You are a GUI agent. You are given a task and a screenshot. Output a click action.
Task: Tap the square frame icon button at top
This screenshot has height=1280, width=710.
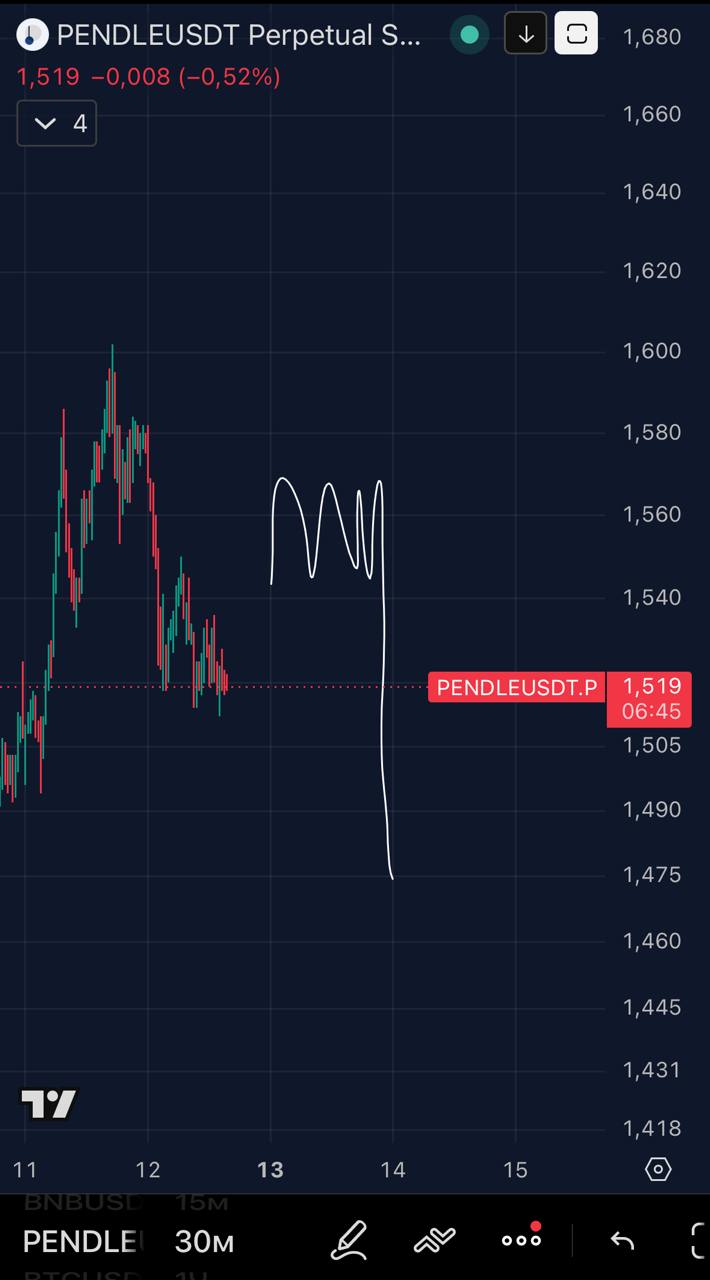click(577, 34)
